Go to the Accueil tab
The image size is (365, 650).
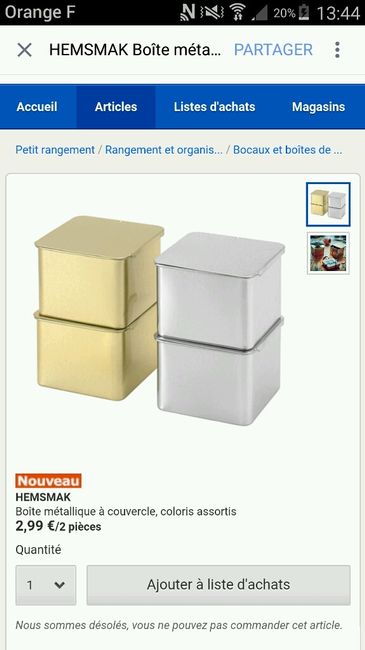pyautogui.click(x=37, y=107)
